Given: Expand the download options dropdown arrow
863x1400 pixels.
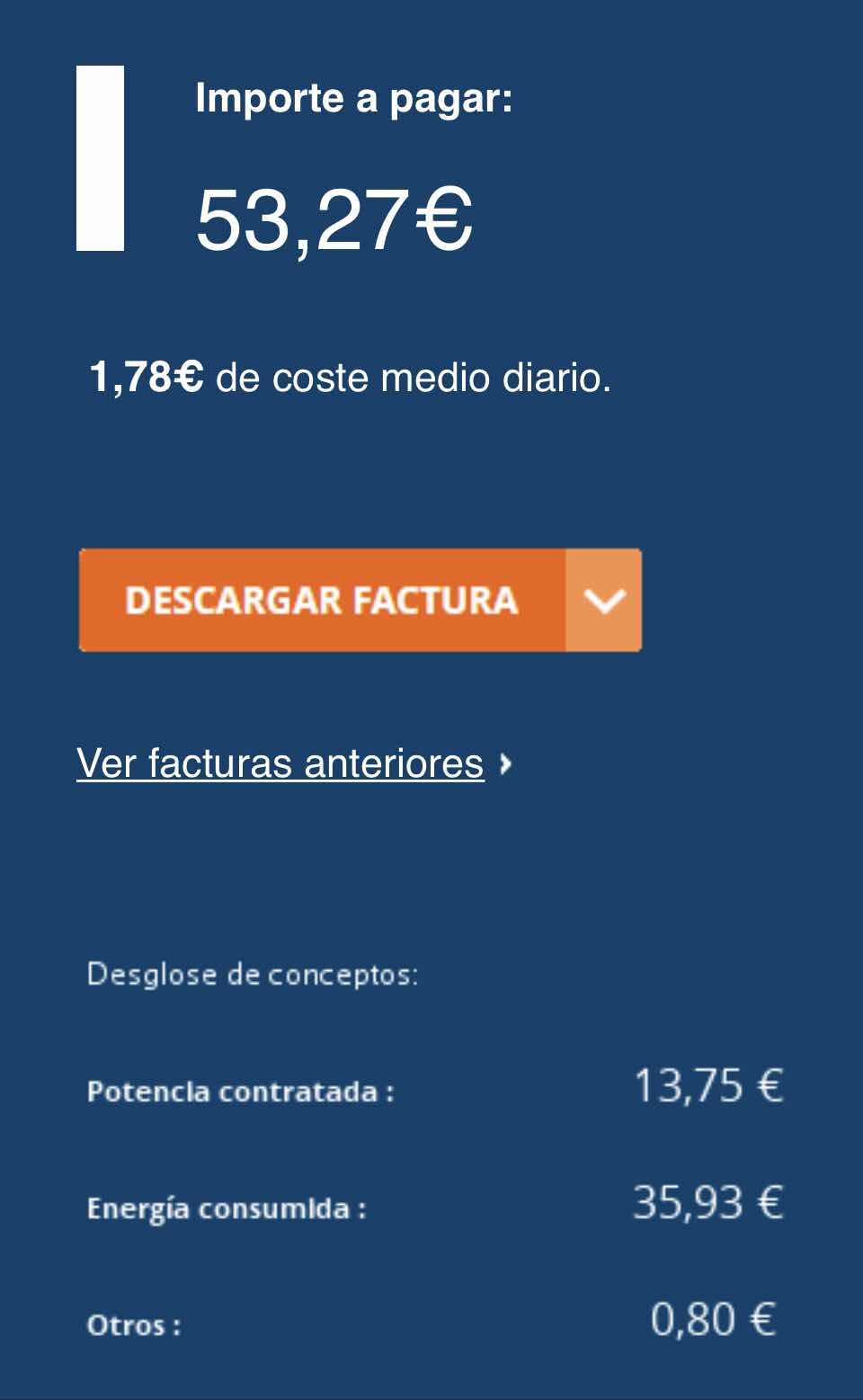Looking at the screenshot, I should click(604, 600).
